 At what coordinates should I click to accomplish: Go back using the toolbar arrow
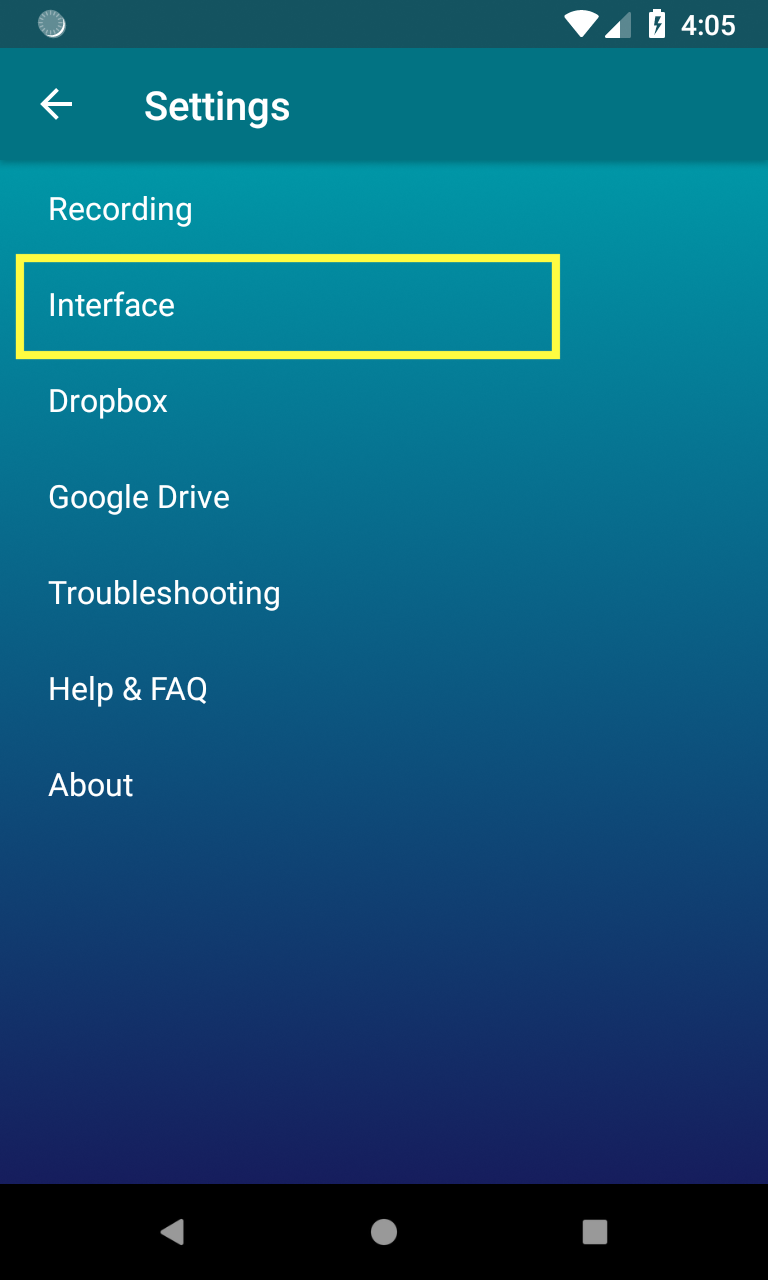coord(56,105)
